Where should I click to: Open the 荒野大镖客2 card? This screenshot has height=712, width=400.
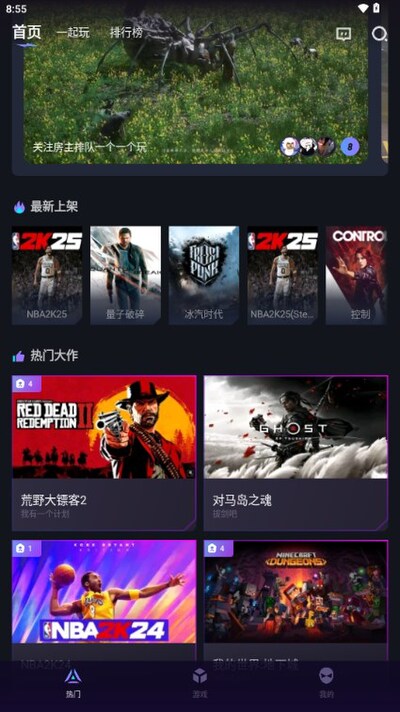104,453
